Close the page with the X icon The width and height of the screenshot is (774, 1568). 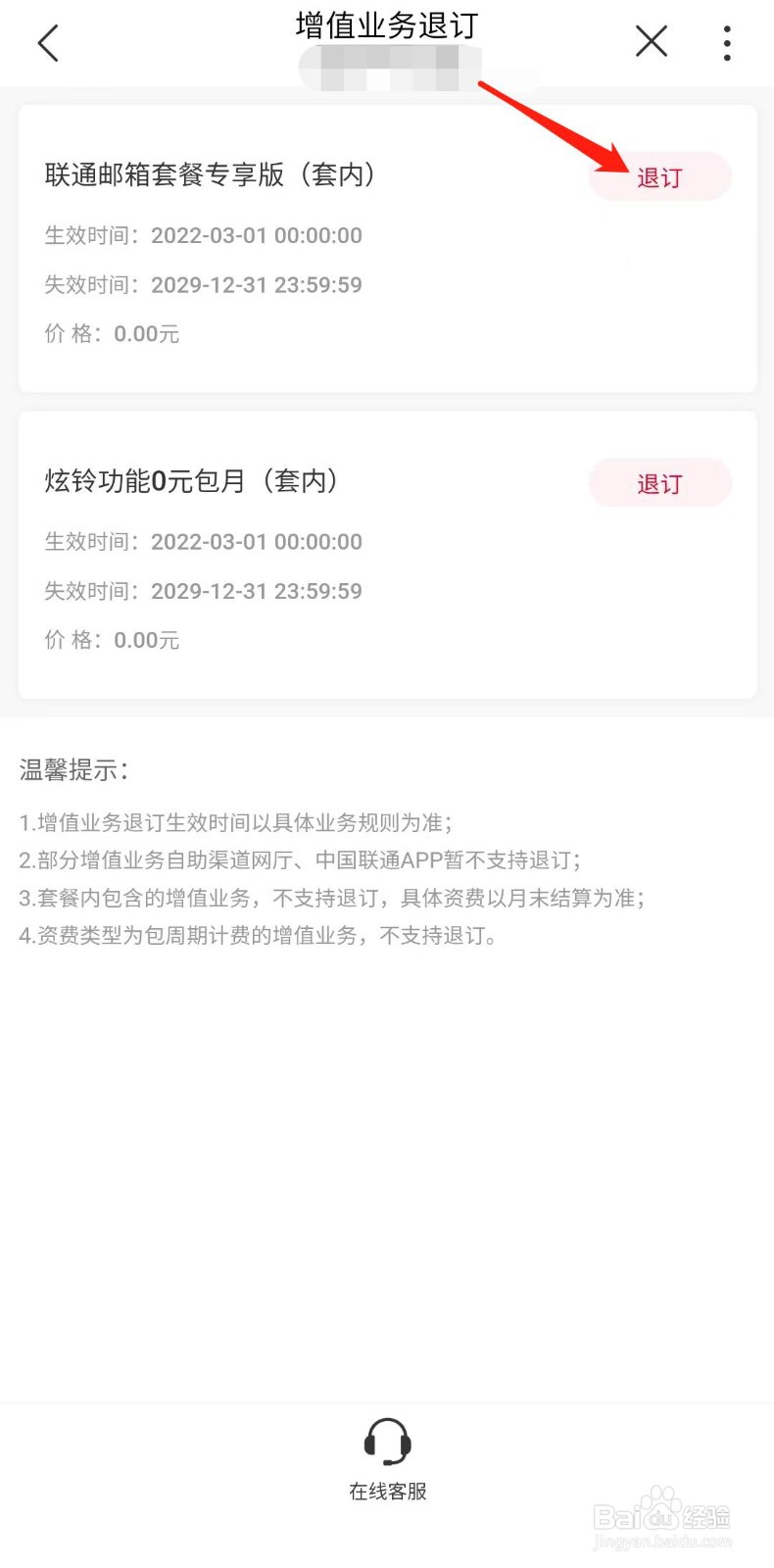pos(651,41)
